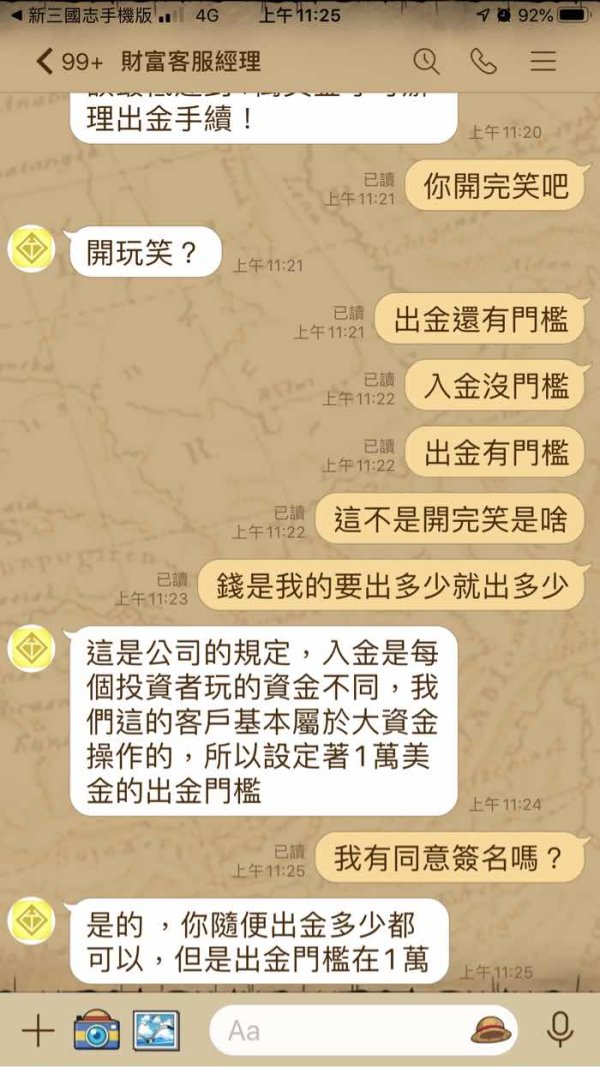Open the chat menu
Screen dimensions: 600x1067
tap(544, 62)
